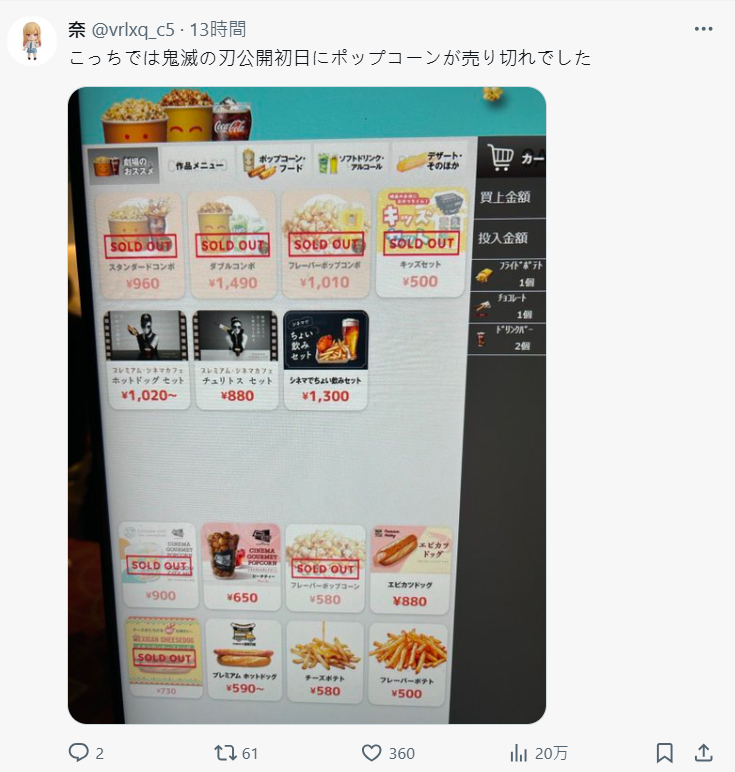
Task: Open the attached kiosk photo
Action: [307, 405]
